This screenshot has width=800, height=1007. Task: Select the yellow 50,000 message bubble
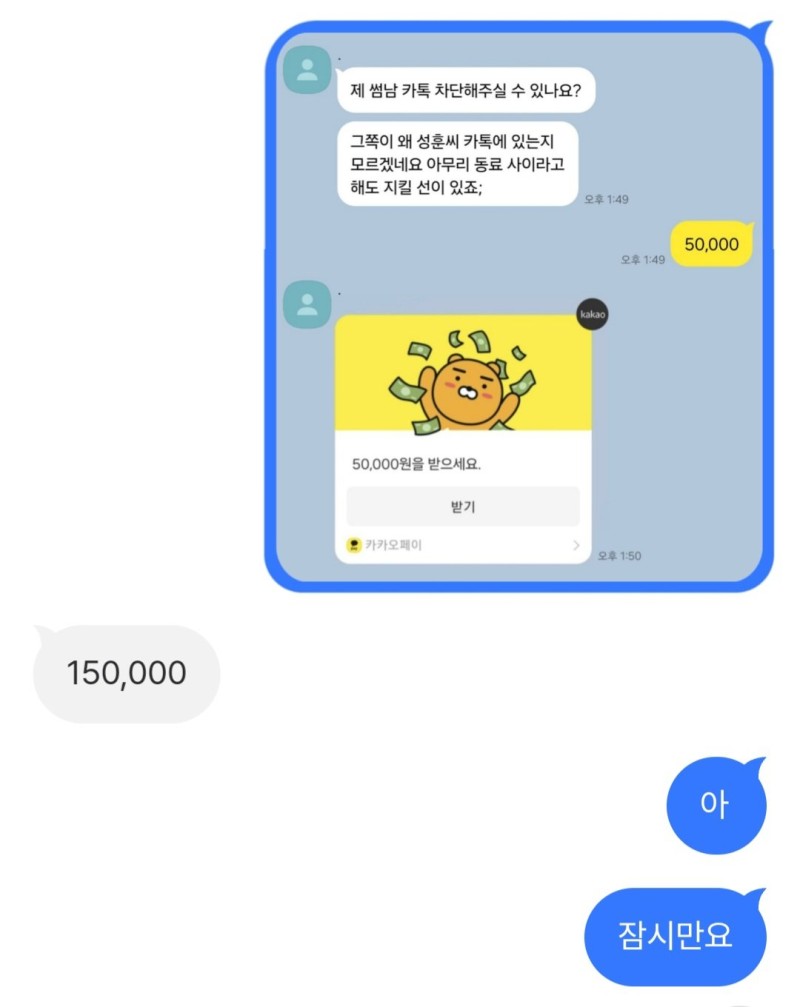710,245
